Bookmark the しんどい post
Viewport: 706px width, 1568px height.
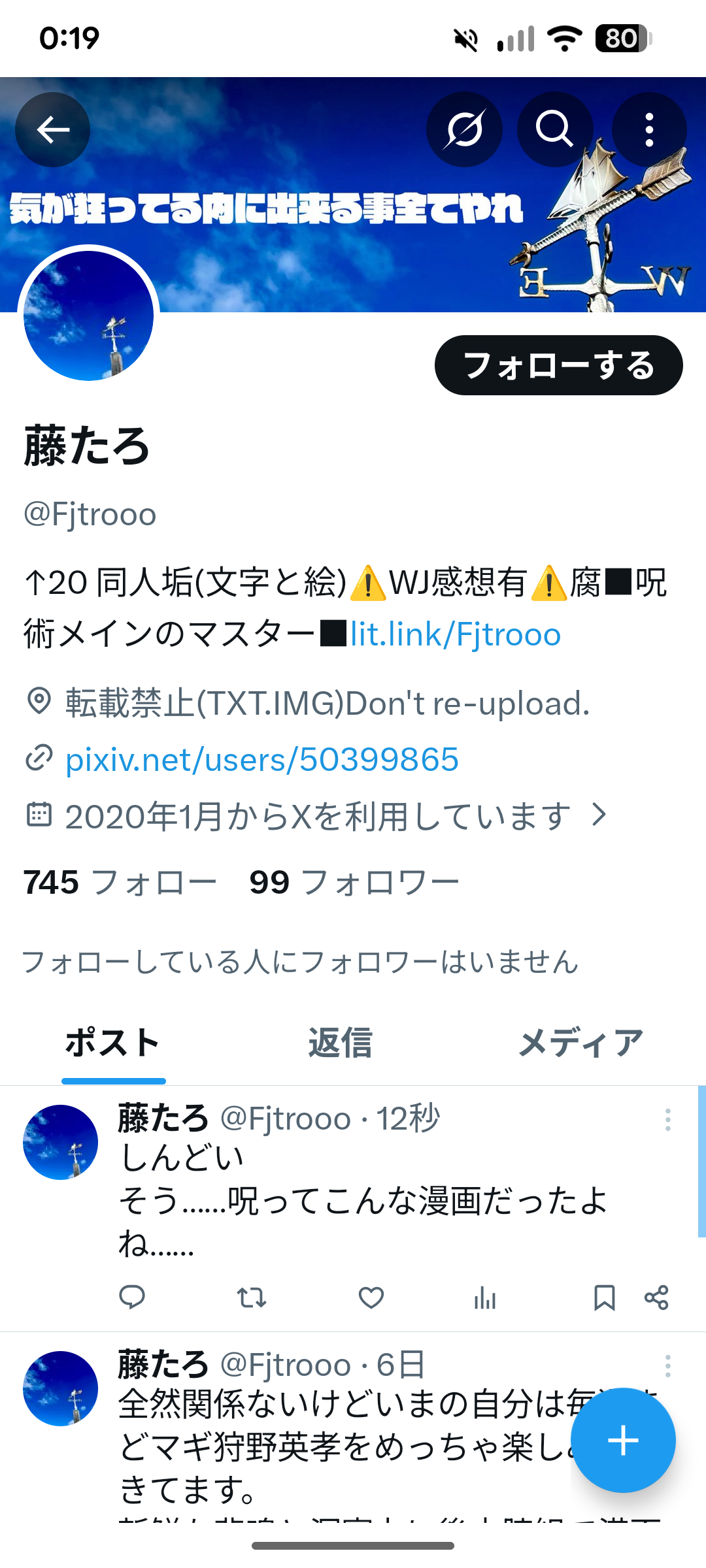click(x=604, y=1298)
